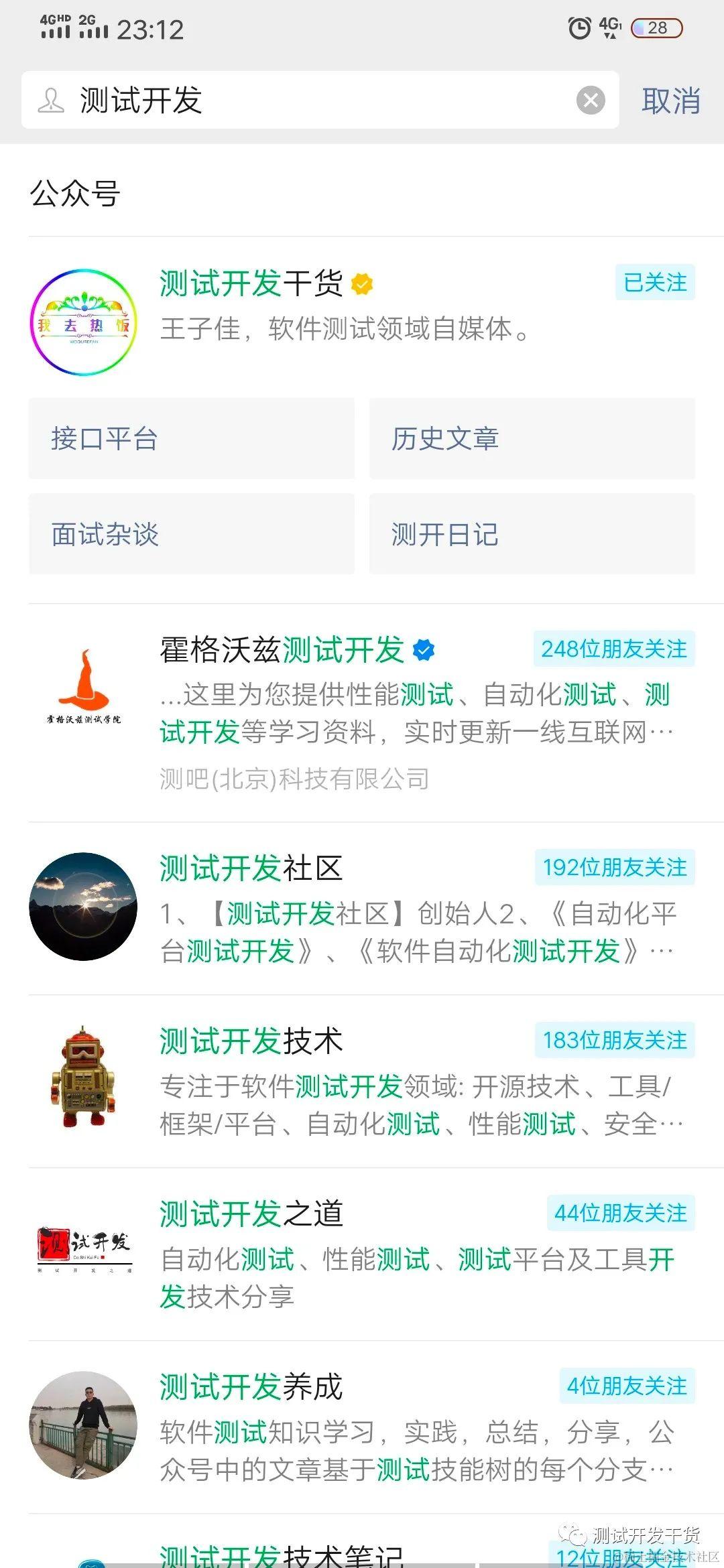The height and width of the screenshot is (1568, 724).
Task: Open the 测开日记 quick link
Action: [x=532, y=533]
